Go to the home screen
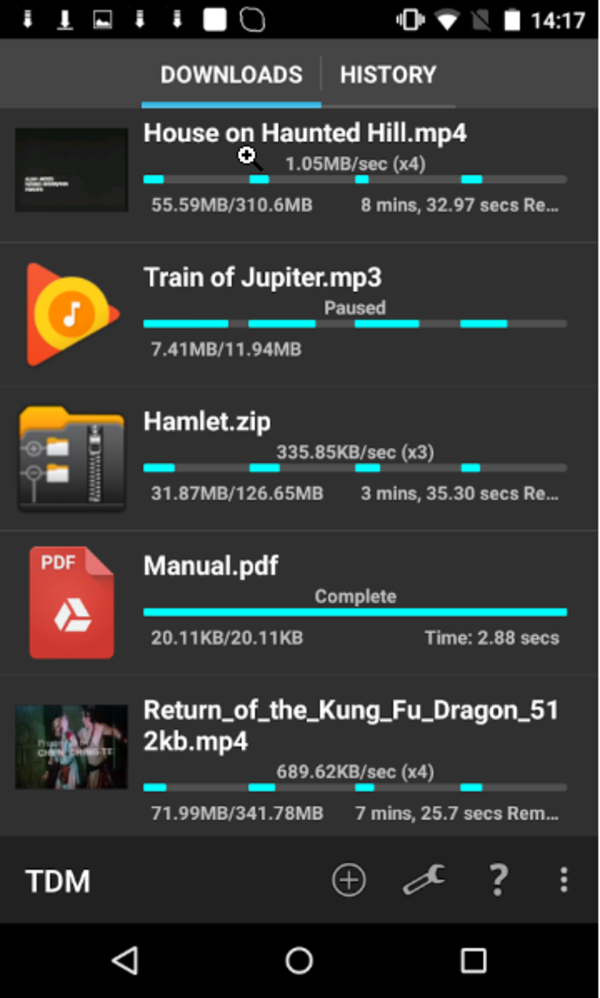Image resolution: width=600 pixels, height=998 pixels. click(x=299, y=960)
